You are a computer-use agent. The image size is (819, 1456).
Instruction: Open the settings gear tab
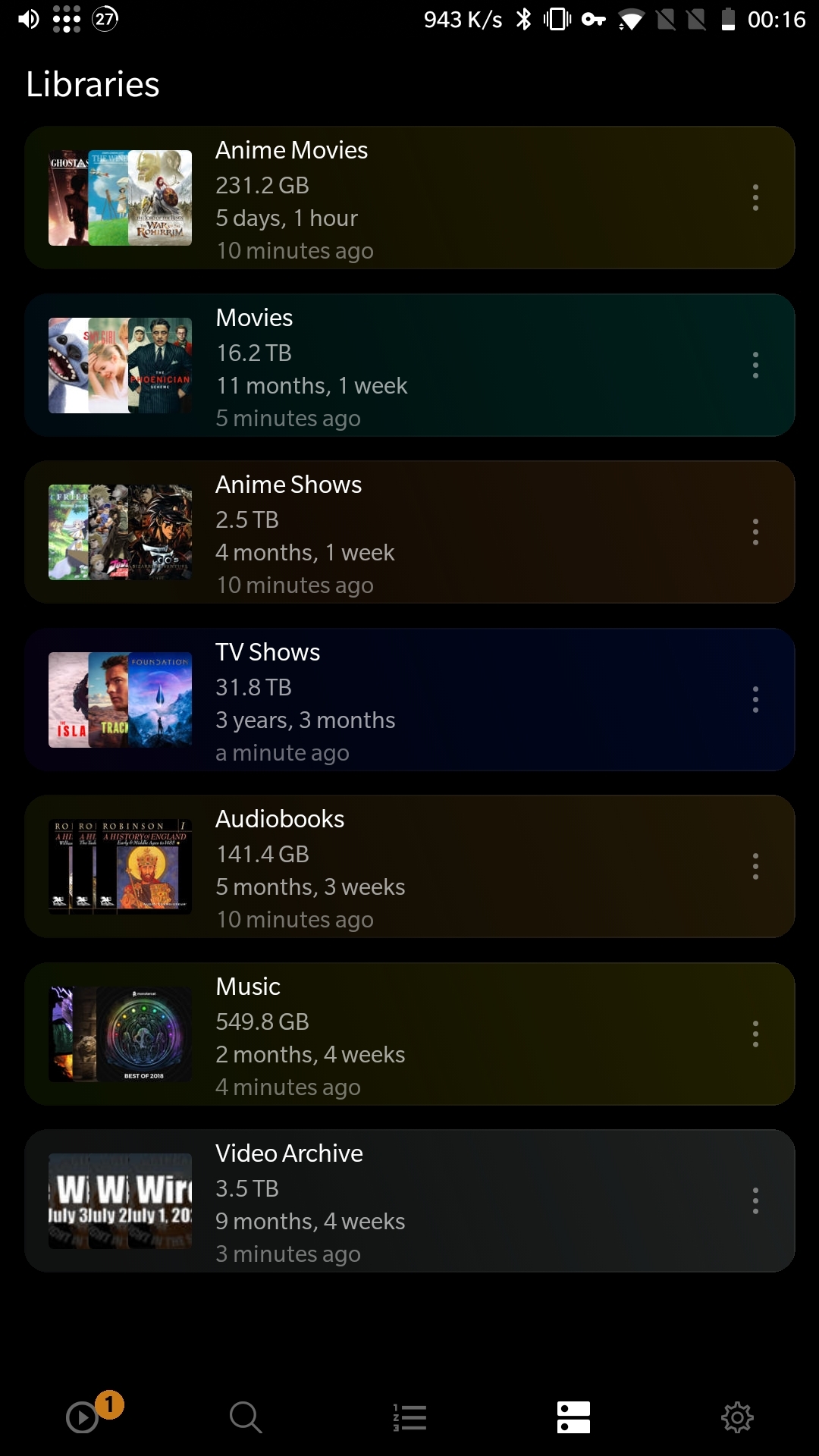coord(737,1417)
